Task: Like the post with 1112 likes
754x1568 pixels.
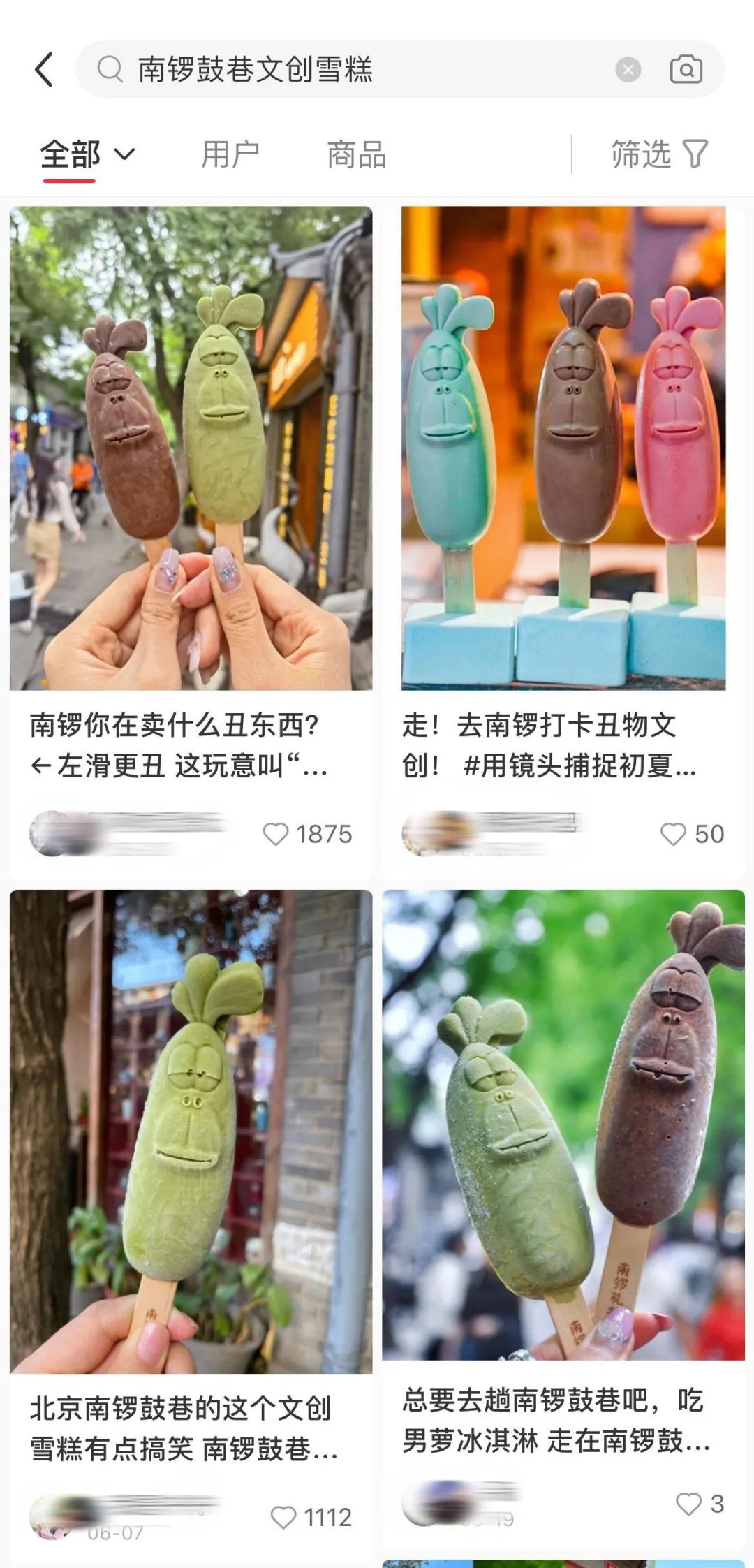Action: 283,1517
